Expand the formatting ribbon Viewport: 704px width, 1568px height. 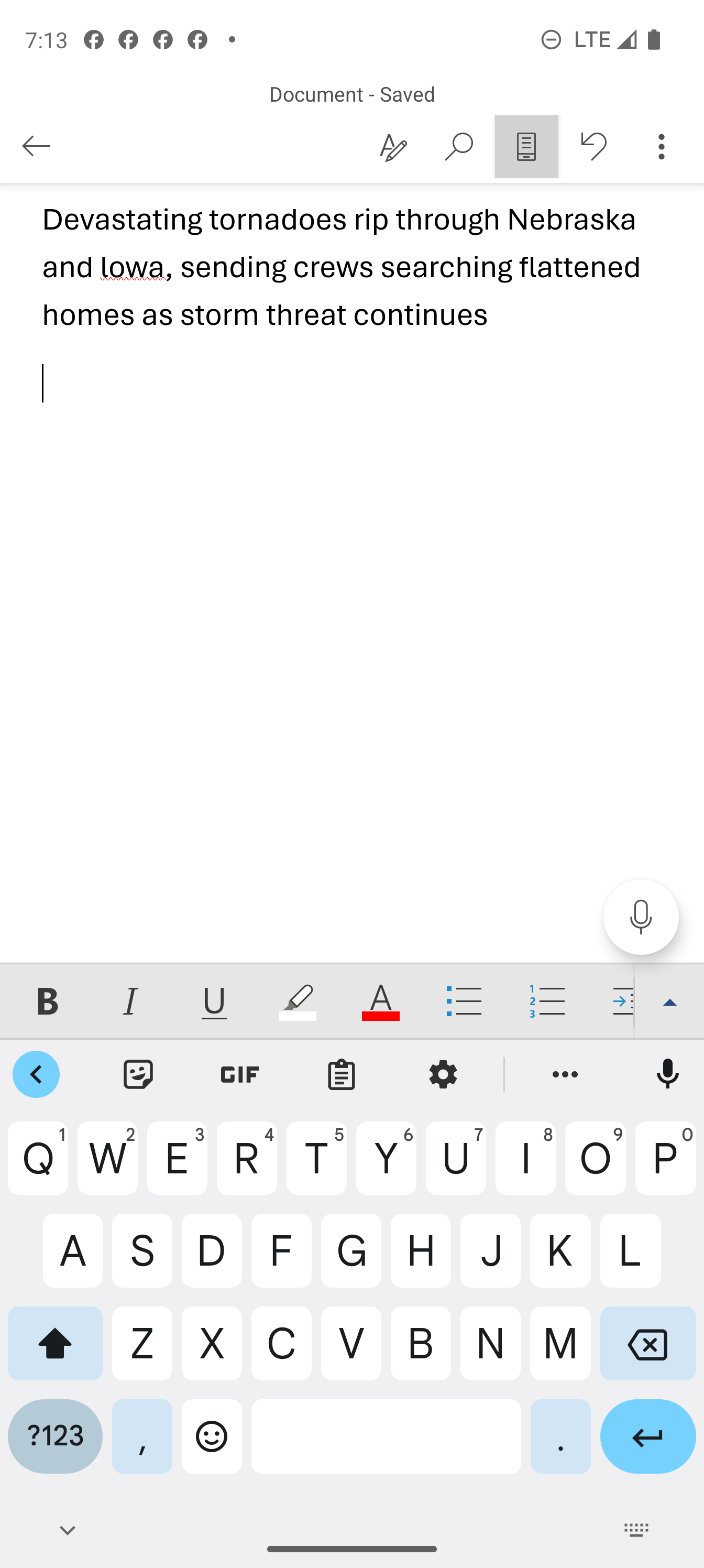[x=669, y=1002]
